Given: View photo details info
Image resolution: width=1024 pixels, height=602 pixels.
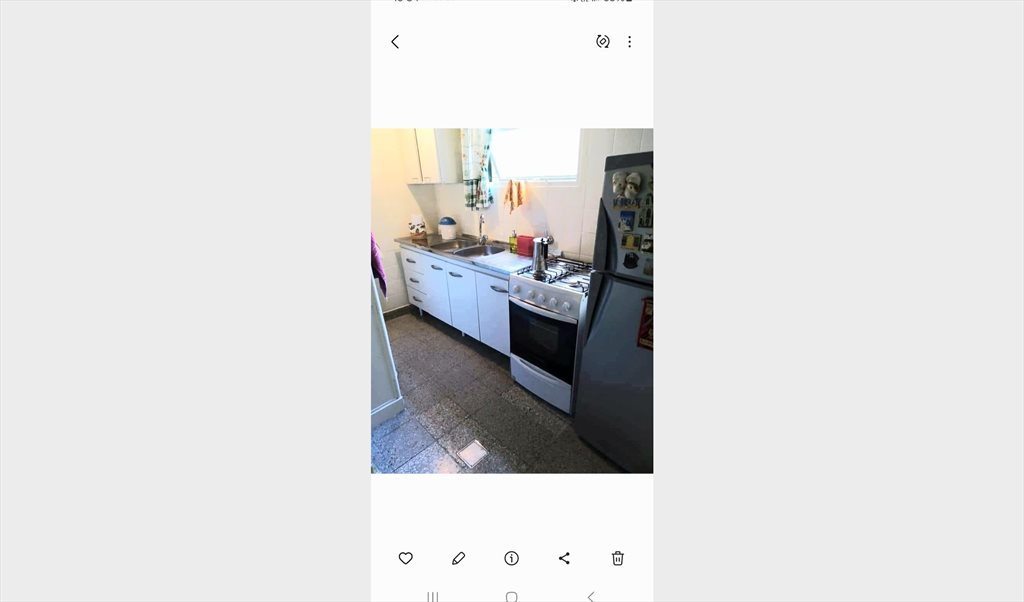Looking at the screenshot, I should (512, 558).
